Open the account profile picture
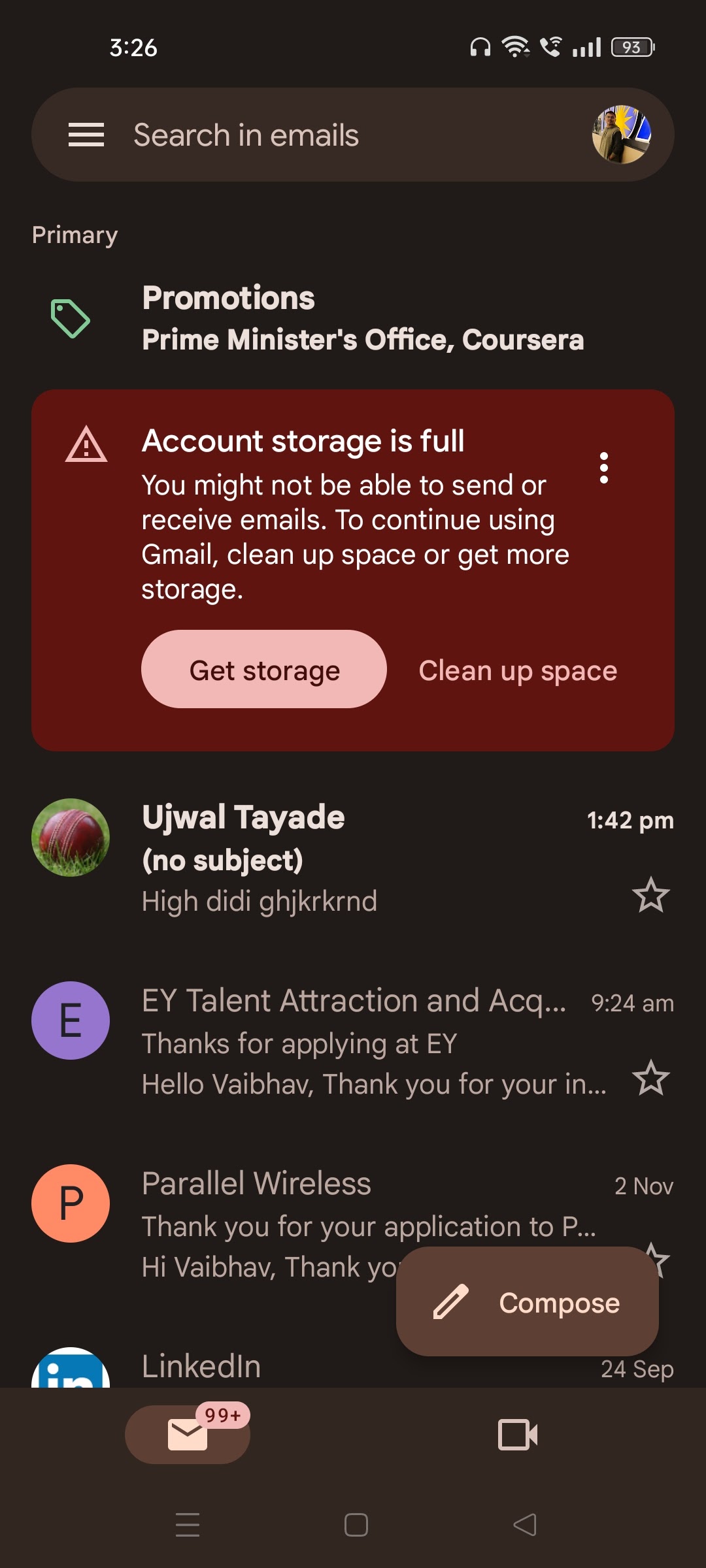 point(621,135)
